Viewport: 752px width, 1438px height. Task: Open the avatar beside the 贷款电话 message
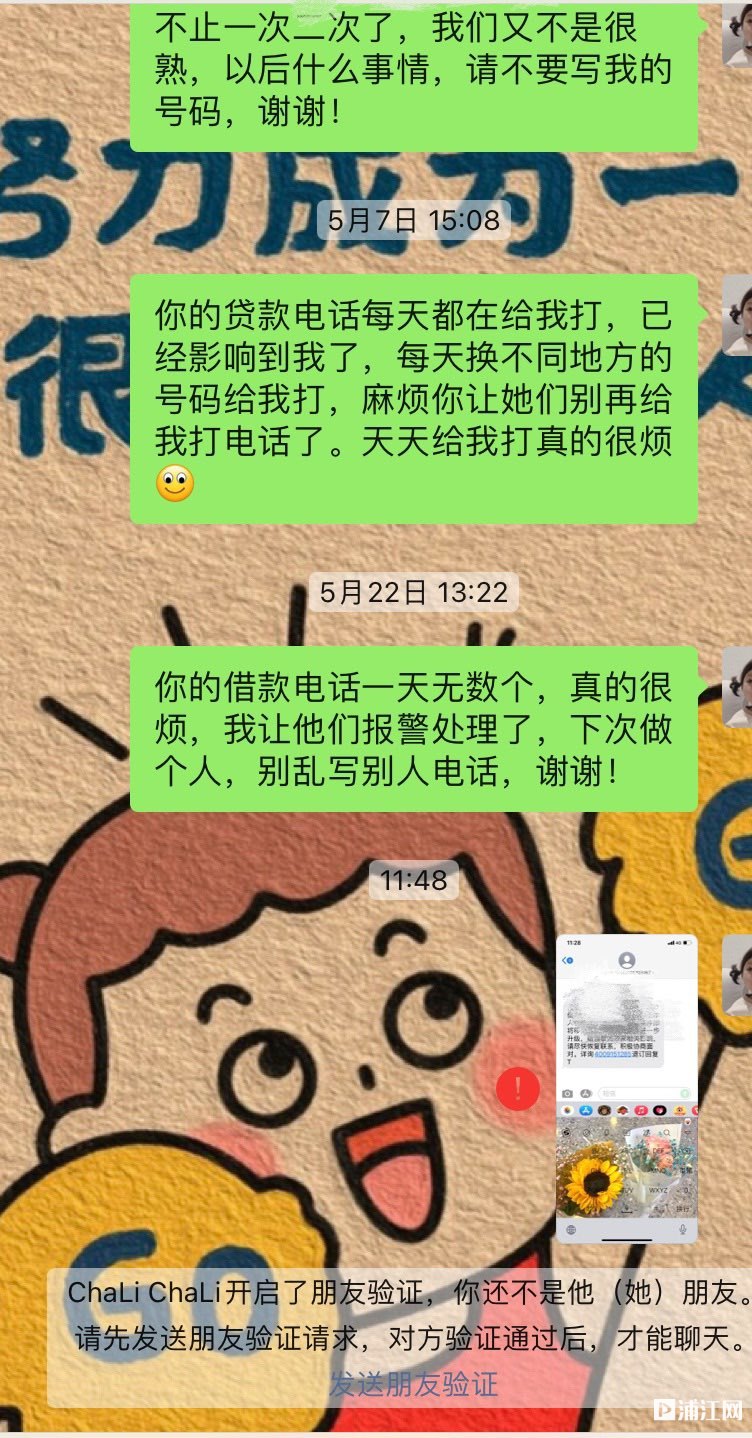pos(738,315)
